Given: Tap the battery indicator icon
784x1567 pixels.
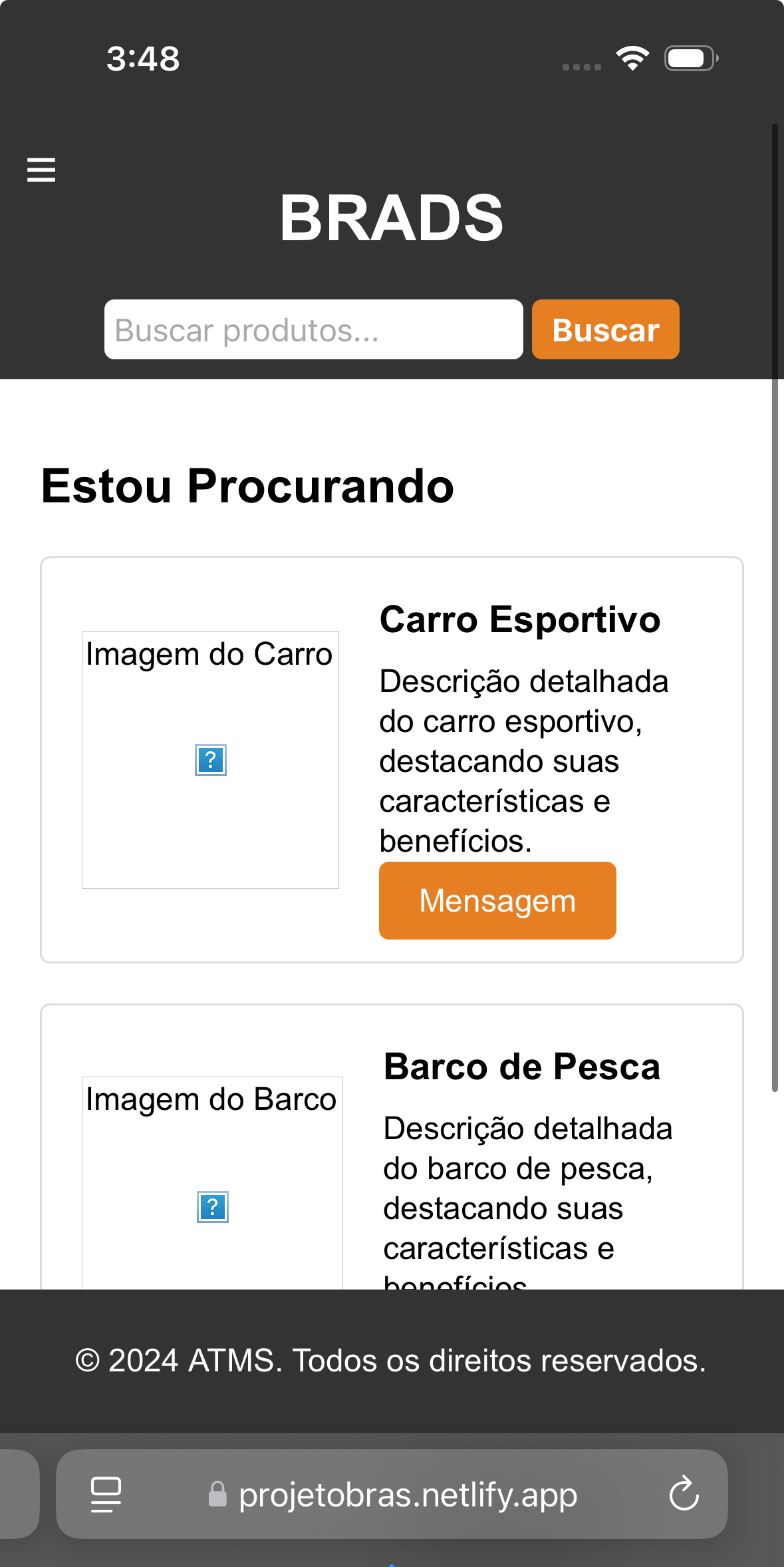Looking at the screenshot, I should (x=688, y=59).
